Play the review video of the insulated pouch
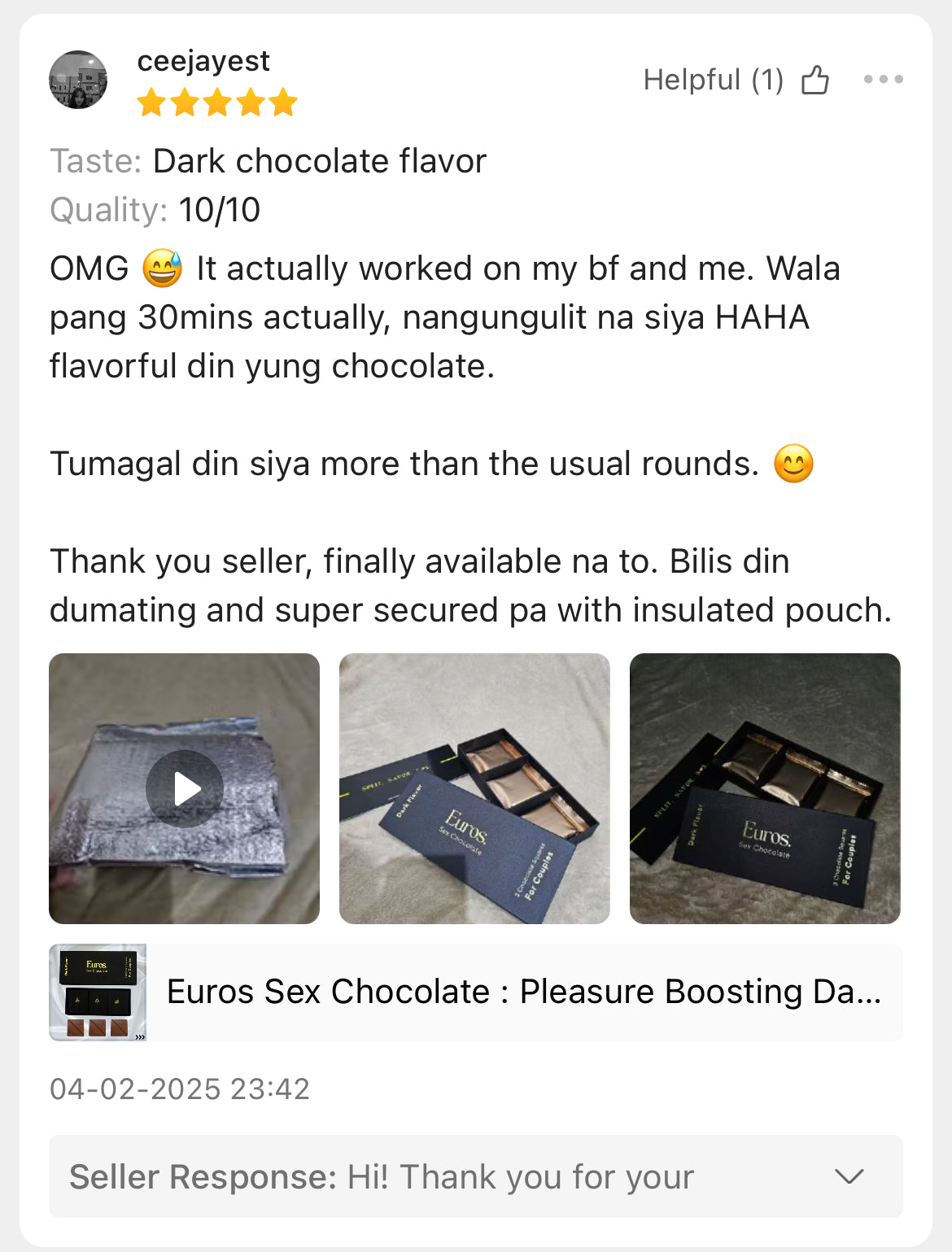Image resolution: width=952 pixels, height=1252 pixels. pyautogui.click(x=185, y=788)
